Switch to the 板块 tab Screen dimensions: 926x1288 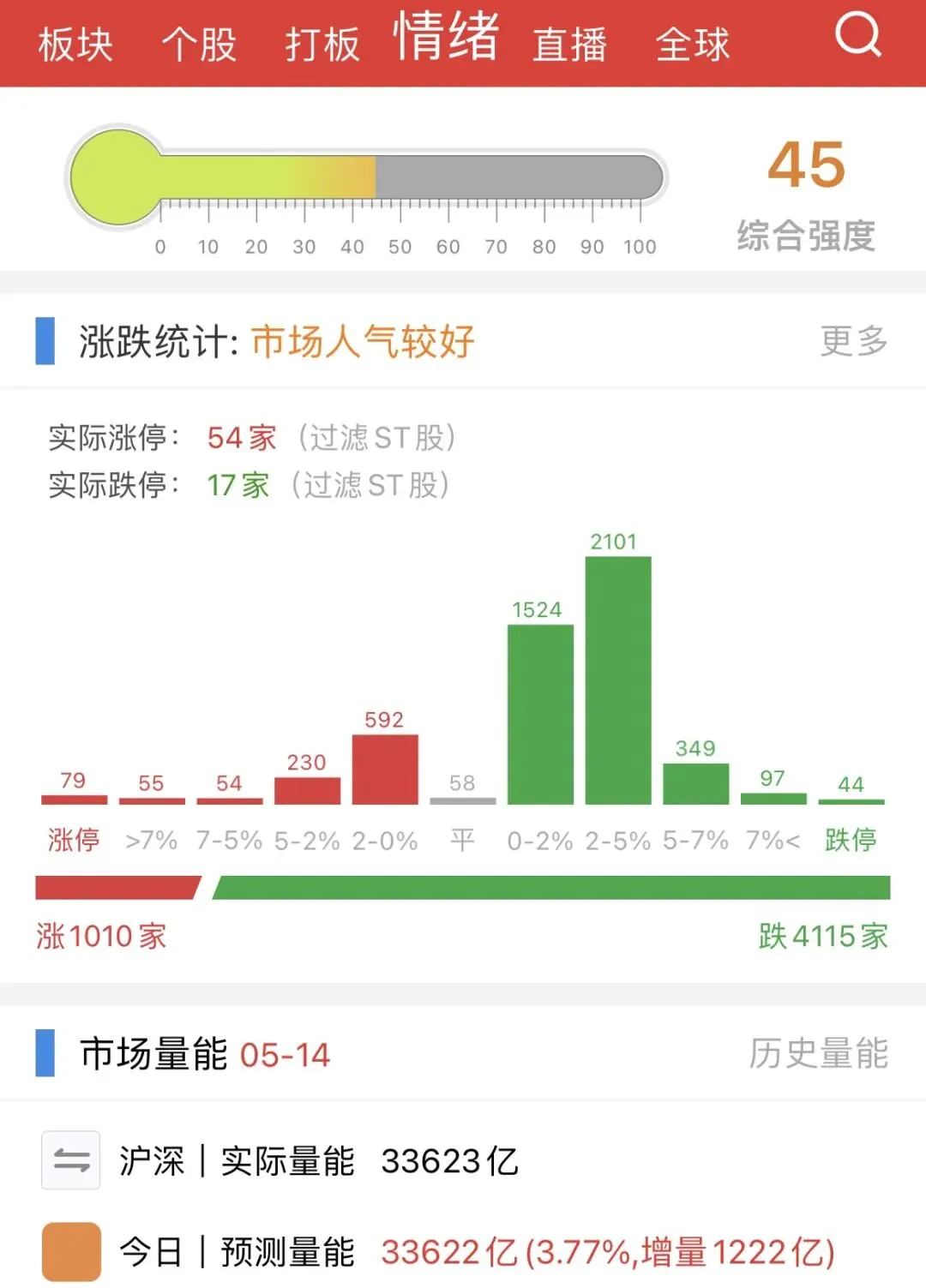point(75,44)
